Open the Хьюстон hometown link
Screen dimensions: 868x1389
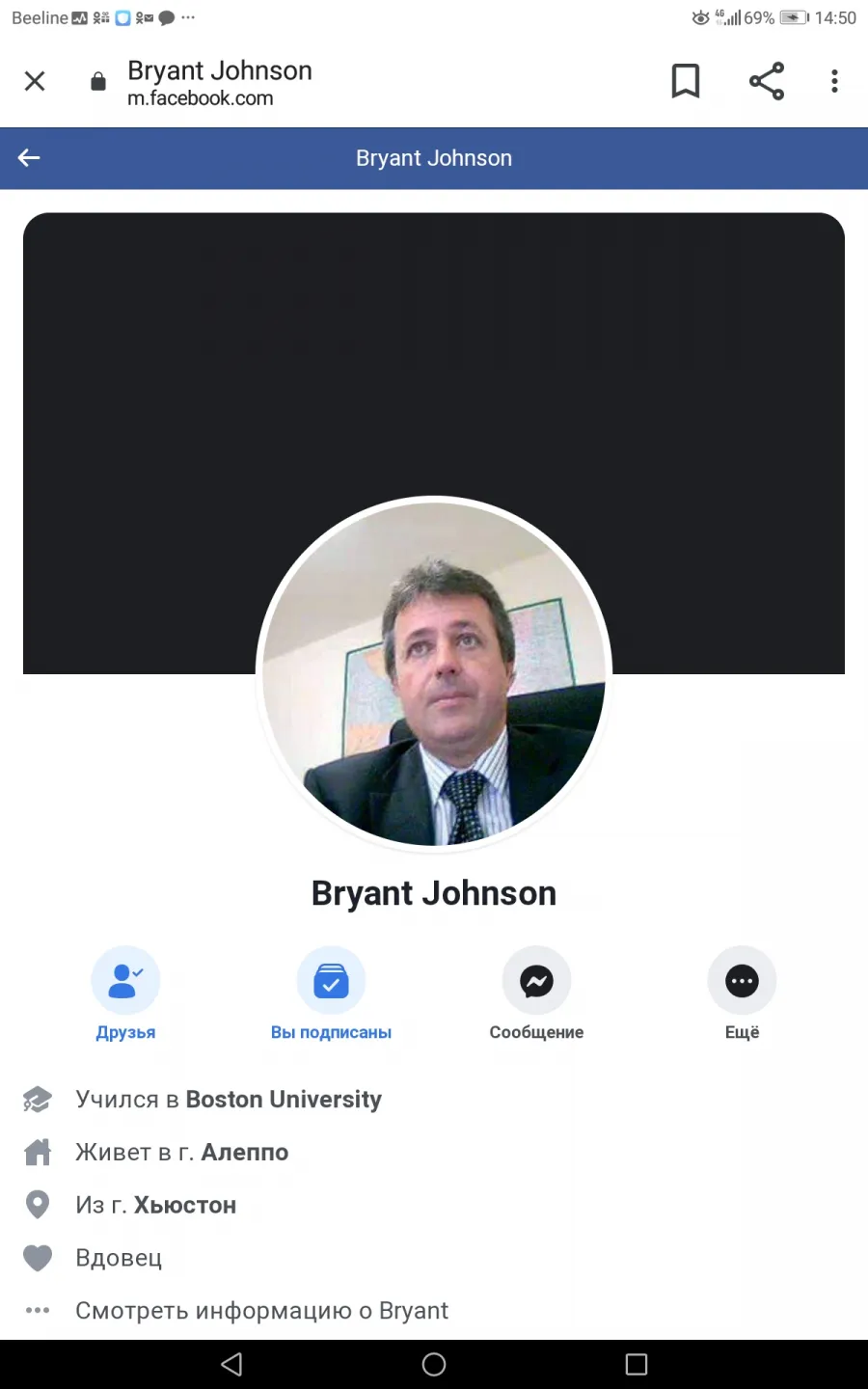pyautogui.click(x=185, y=1206)
